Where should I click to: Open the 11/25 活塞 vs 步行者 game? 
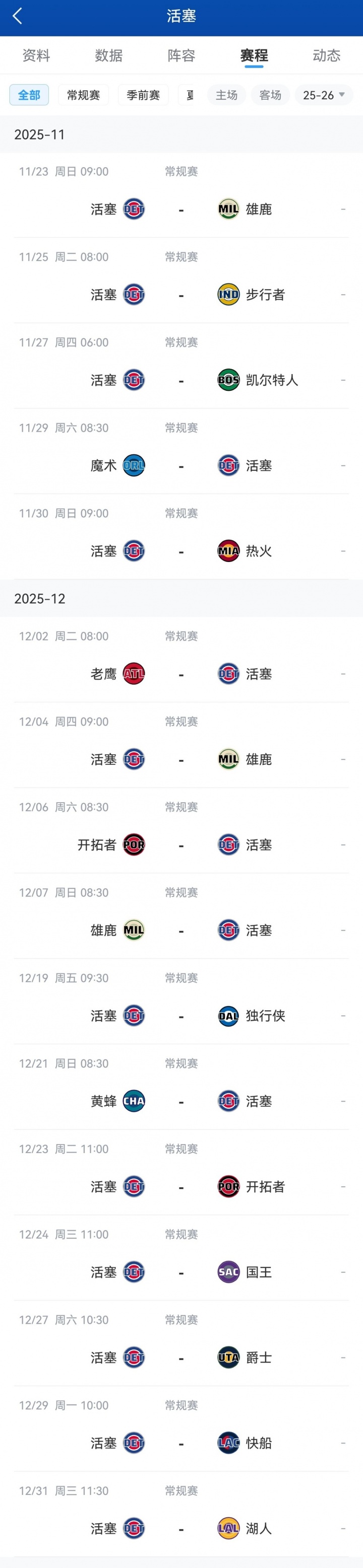181,295
